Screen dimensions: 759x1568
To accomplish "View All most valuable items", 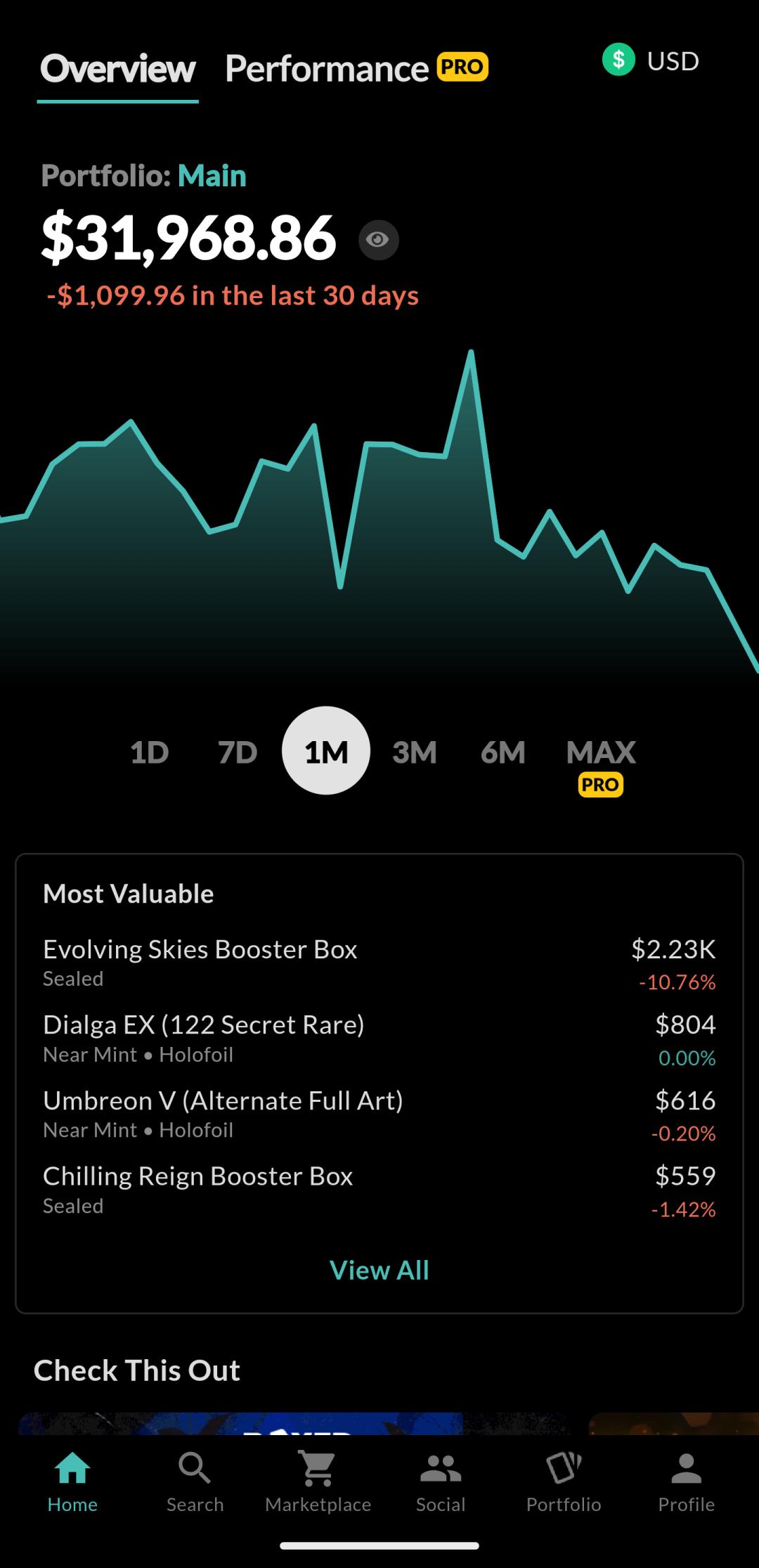I will (x=379, y=1271).
